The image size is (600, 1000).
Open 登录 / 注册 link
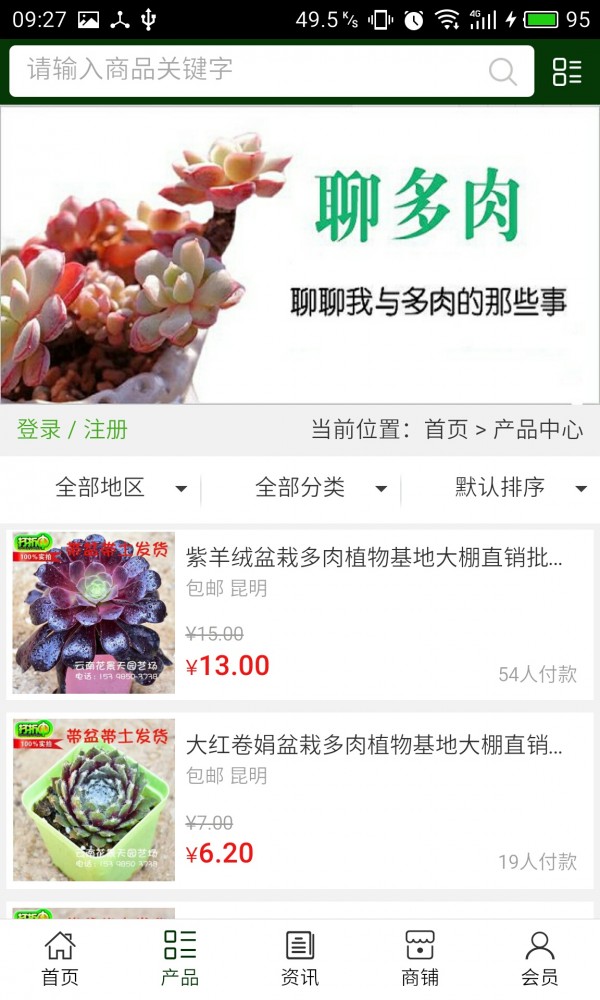pos(72,430)
